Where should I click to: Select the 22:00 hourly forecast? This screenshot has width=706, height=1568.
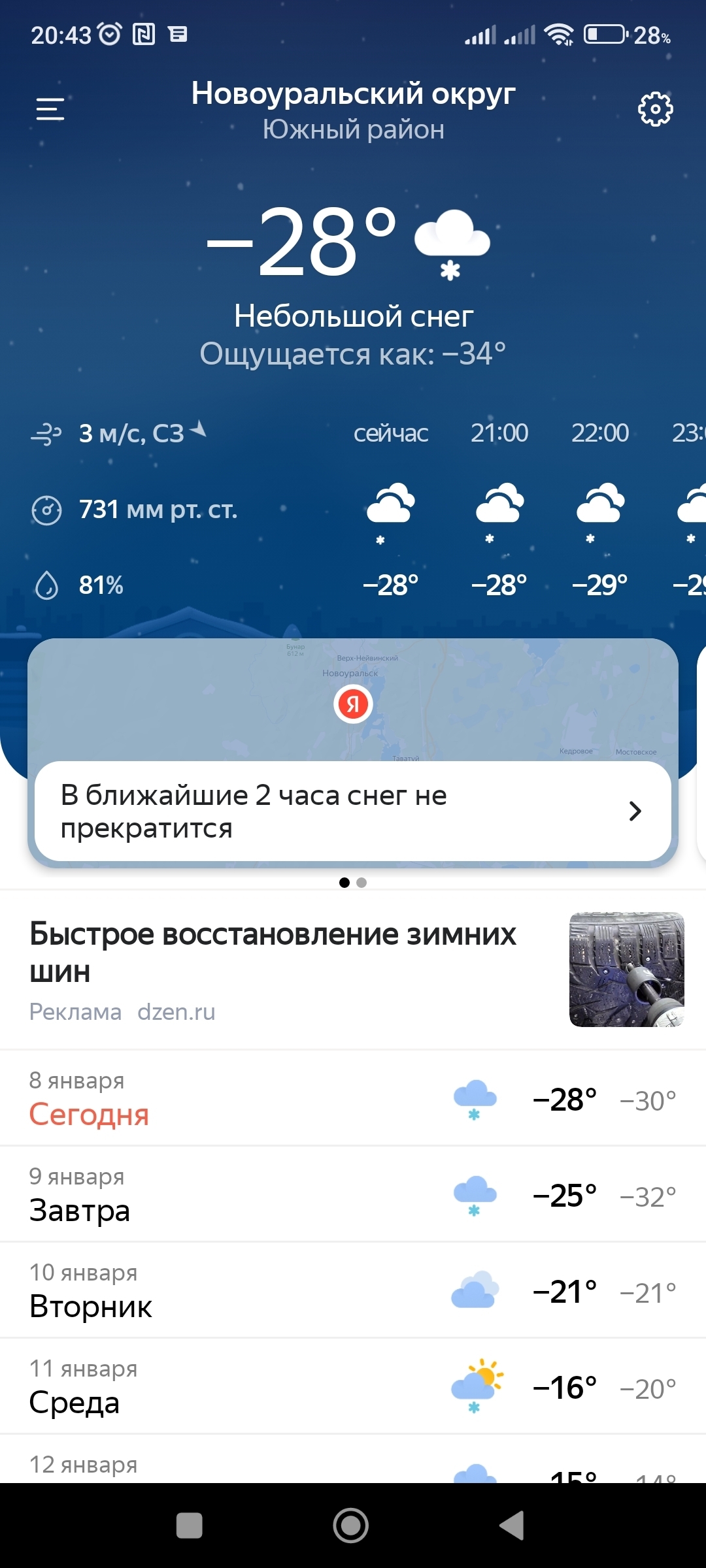600,510
